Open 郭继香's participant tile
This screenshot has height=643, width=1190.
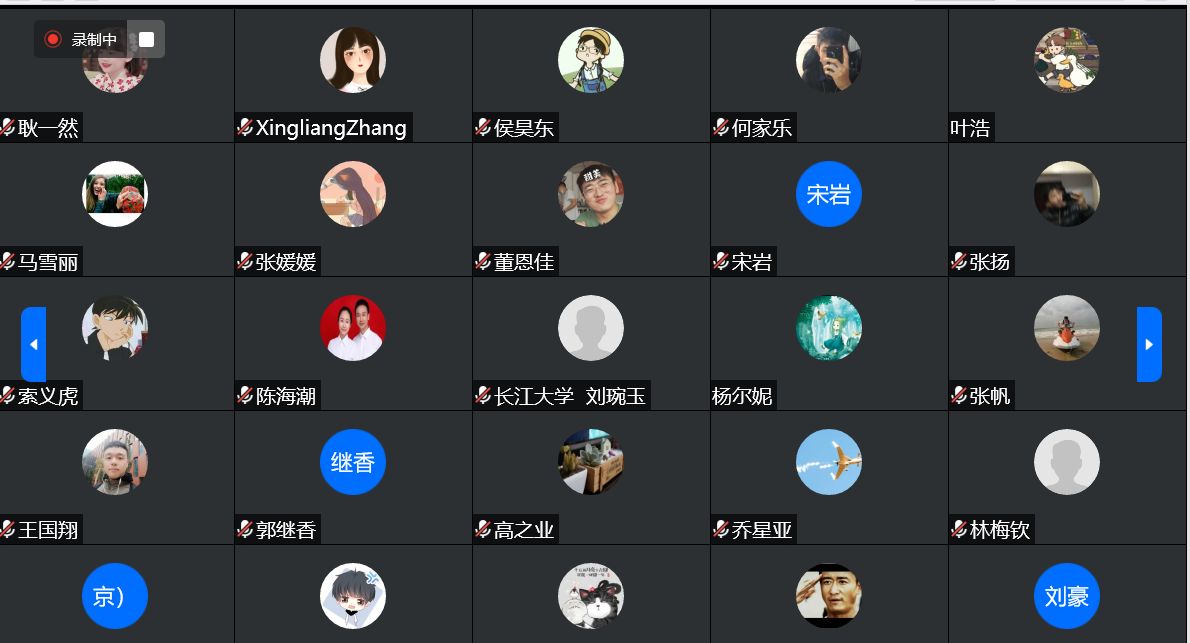point(353,477)
